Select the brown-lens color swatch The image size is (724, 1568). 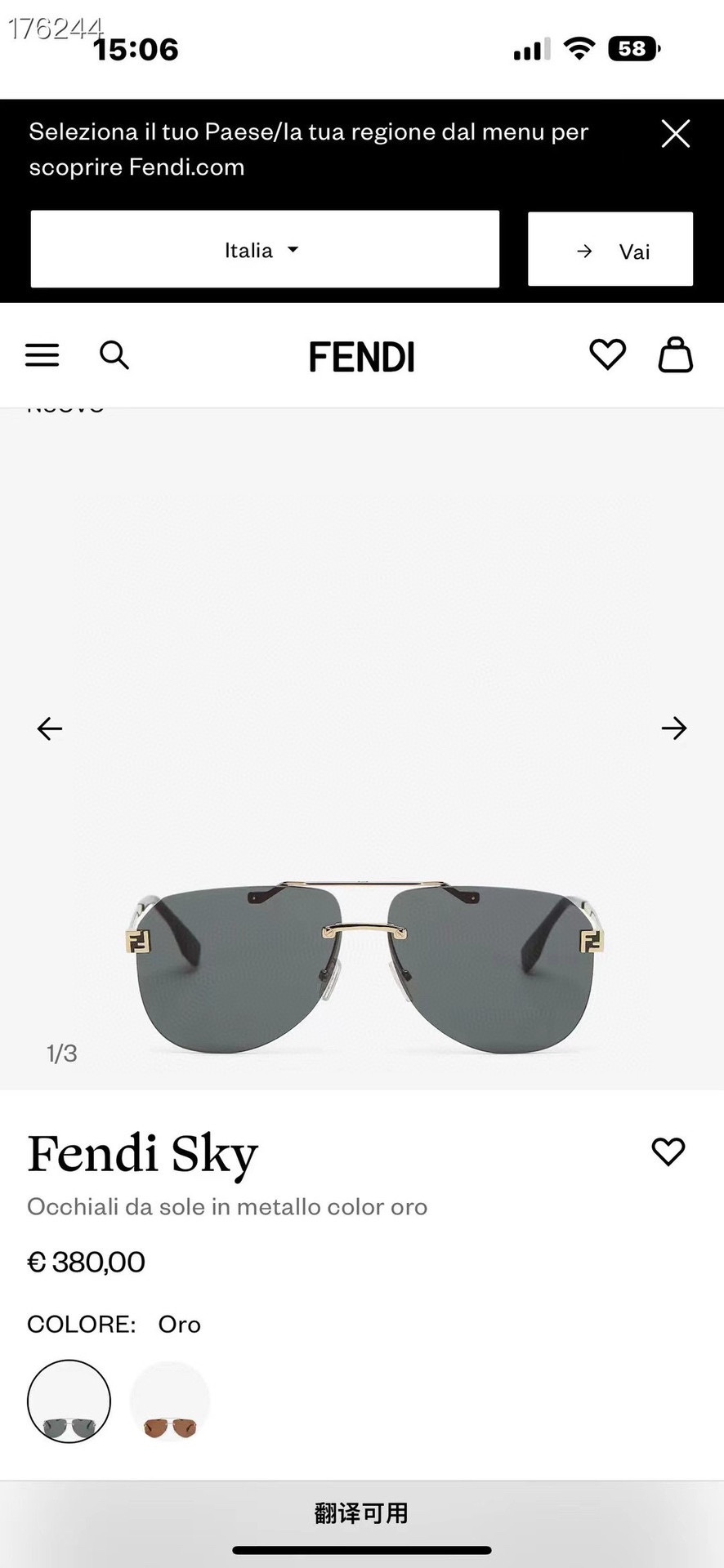click(170, 1401)
